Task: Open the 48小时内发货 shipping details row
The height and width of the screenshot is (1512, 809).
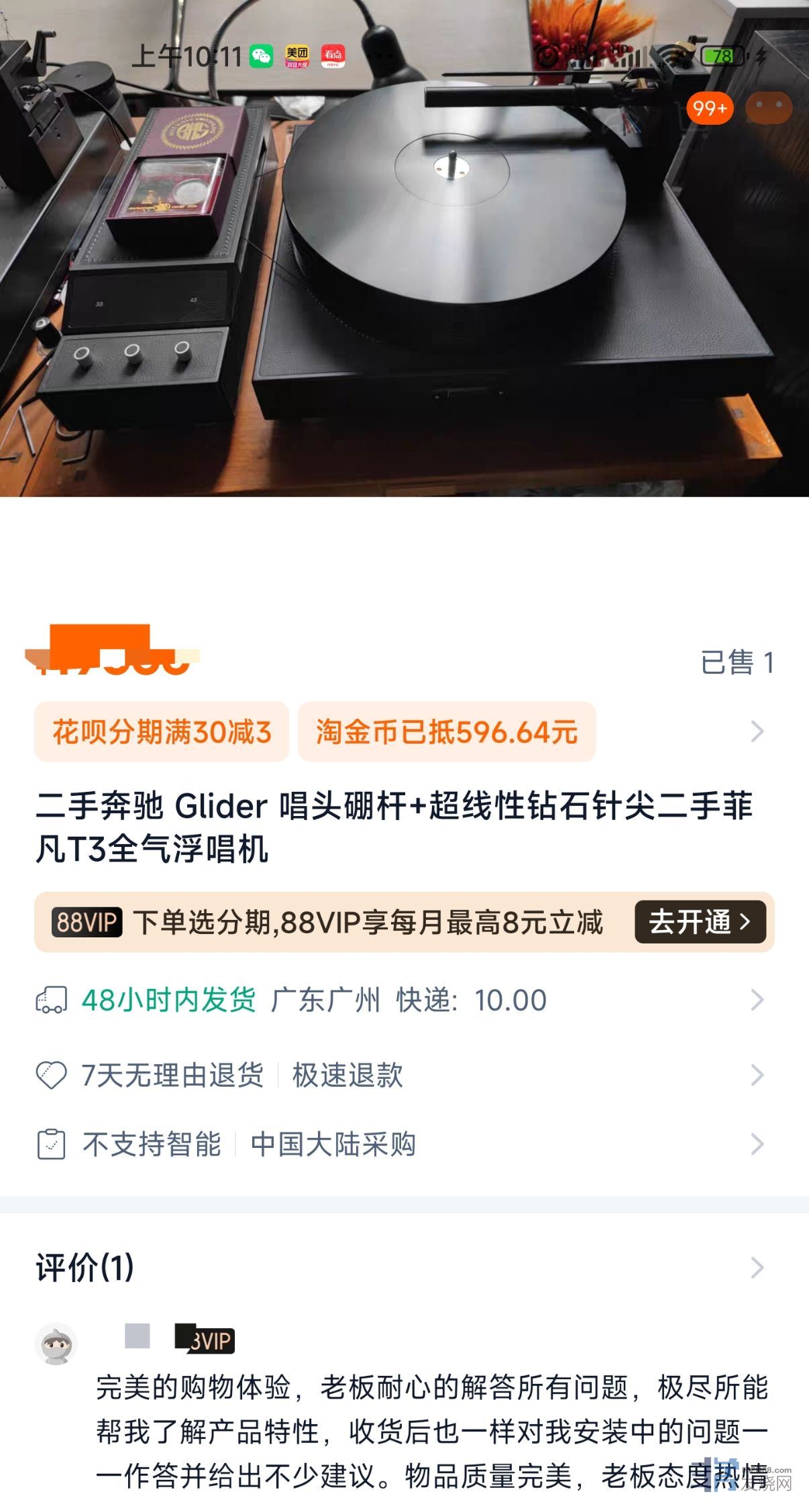Action: coord(402,1000)
